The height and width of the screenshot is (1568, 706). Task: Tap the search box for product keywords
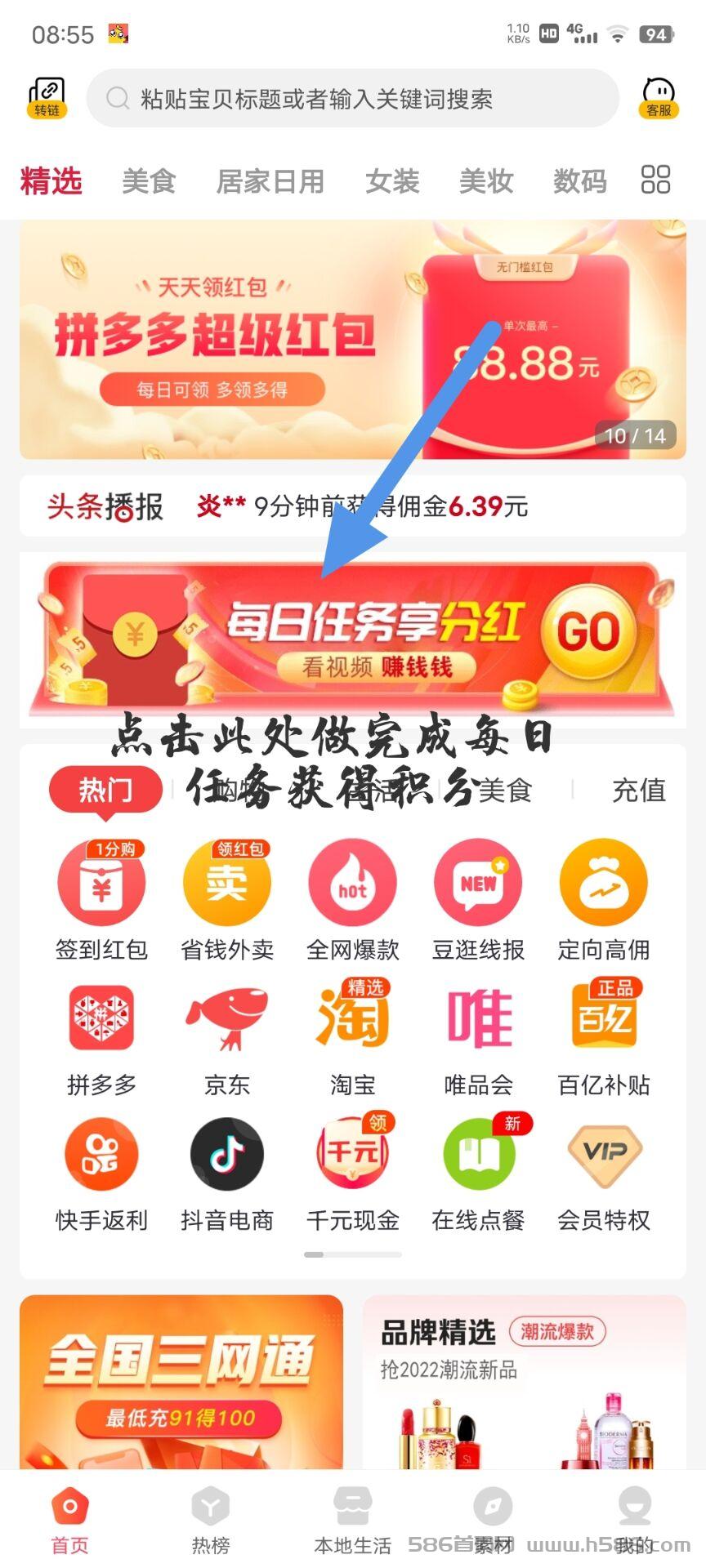click(351, 99)
